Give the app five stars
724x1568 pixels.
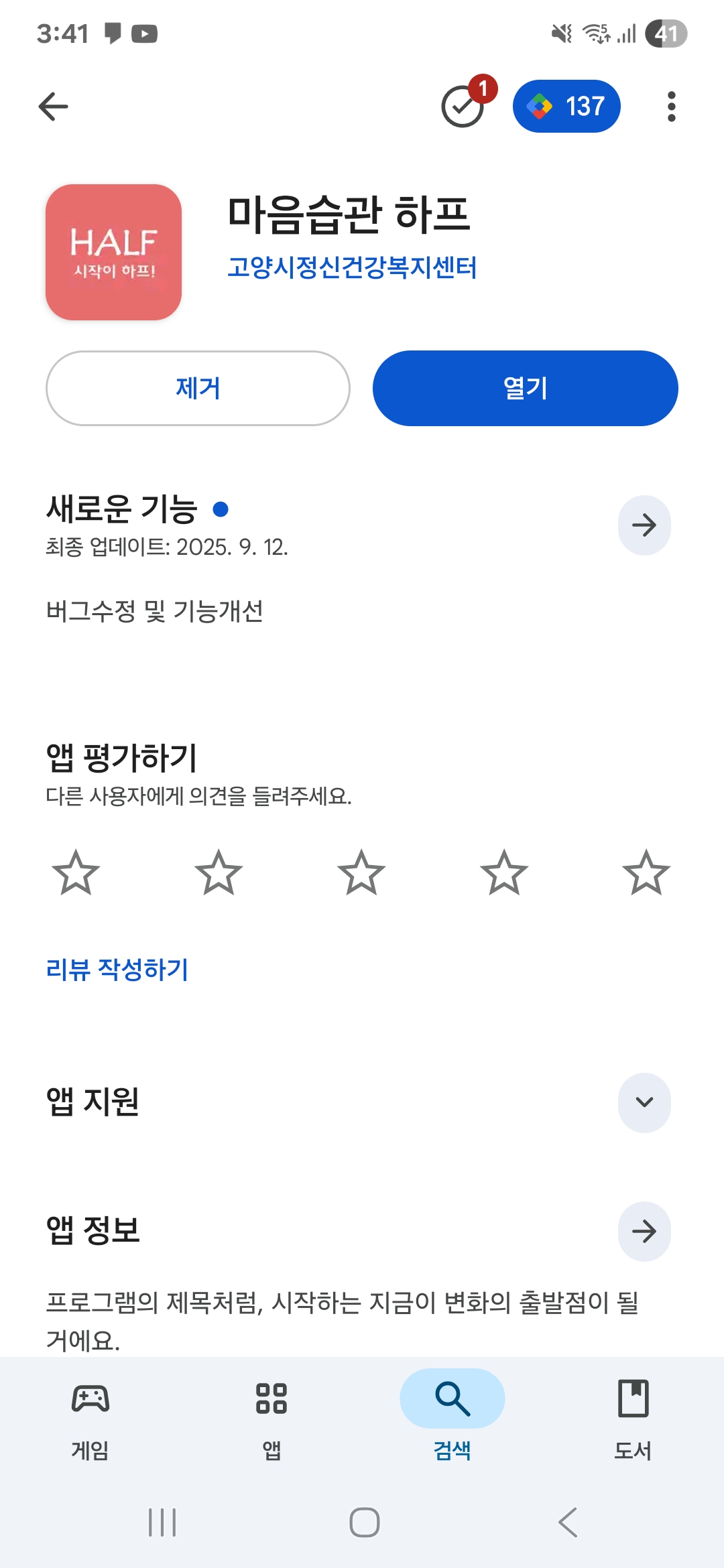click(x=646, y=872)
